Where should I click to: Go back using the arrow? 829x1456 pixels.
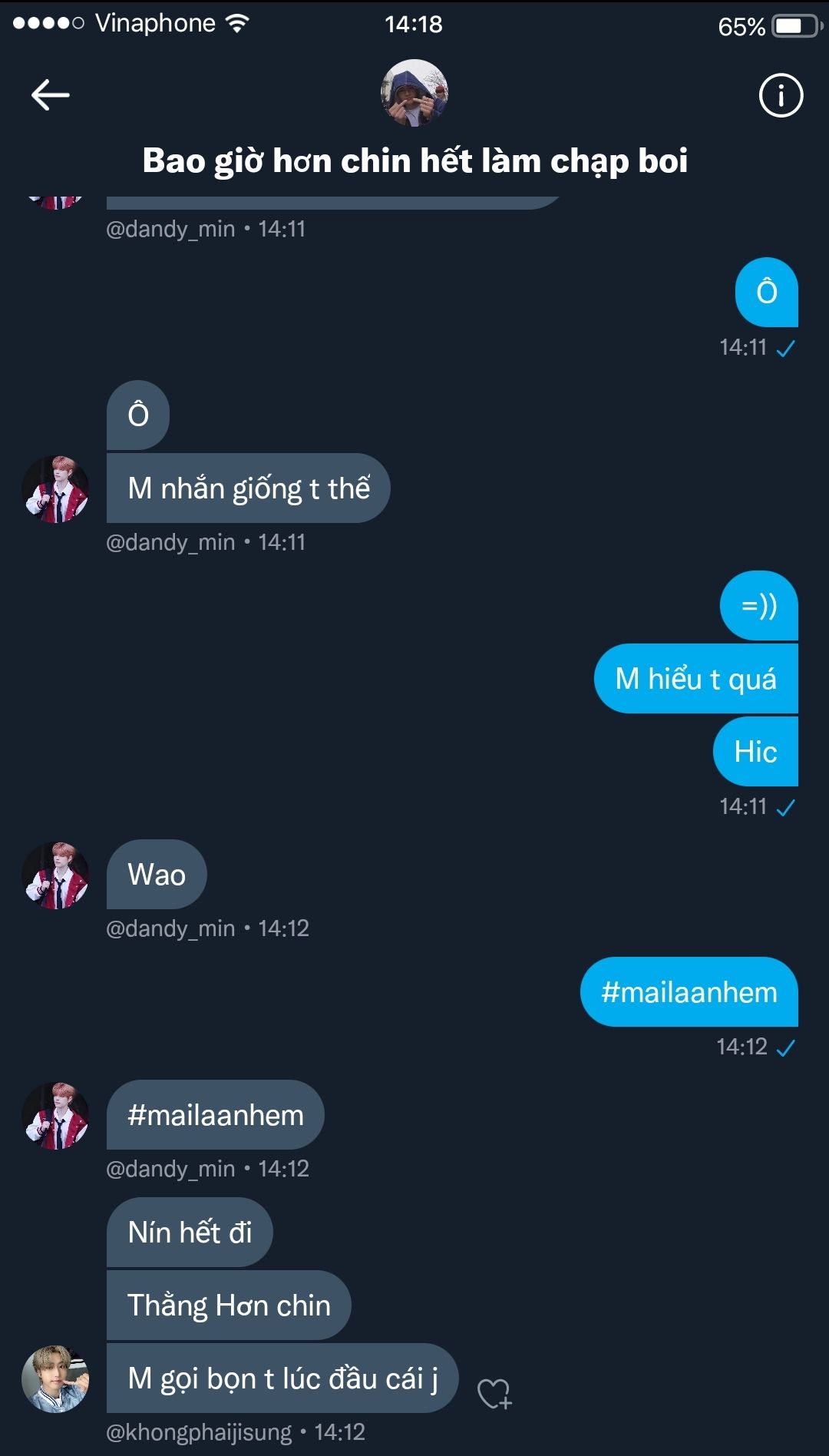tap(51, 95)
